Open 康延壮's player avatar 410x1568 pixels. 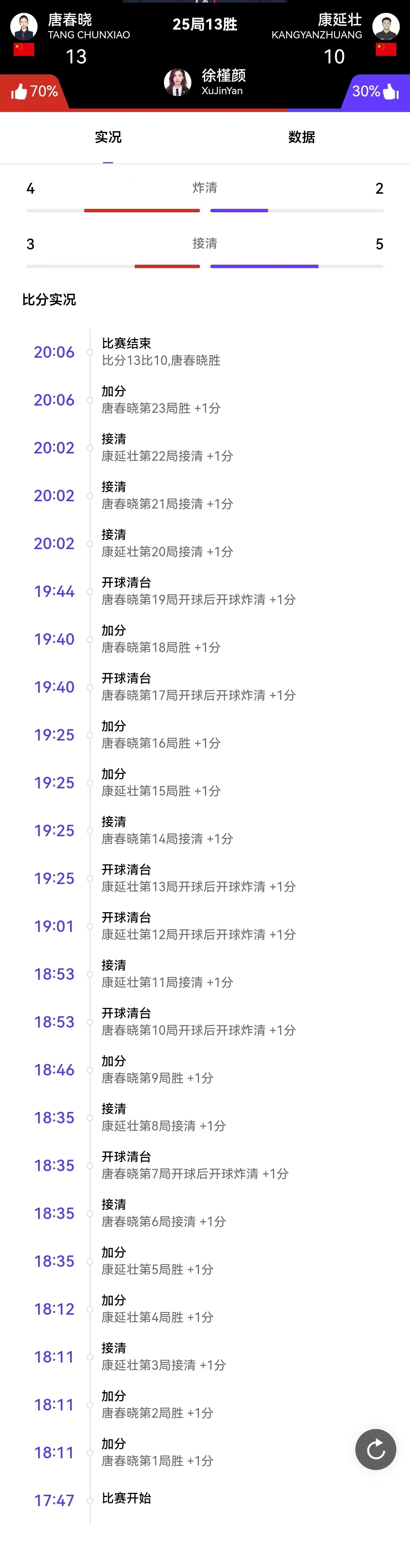coord(386,27)
